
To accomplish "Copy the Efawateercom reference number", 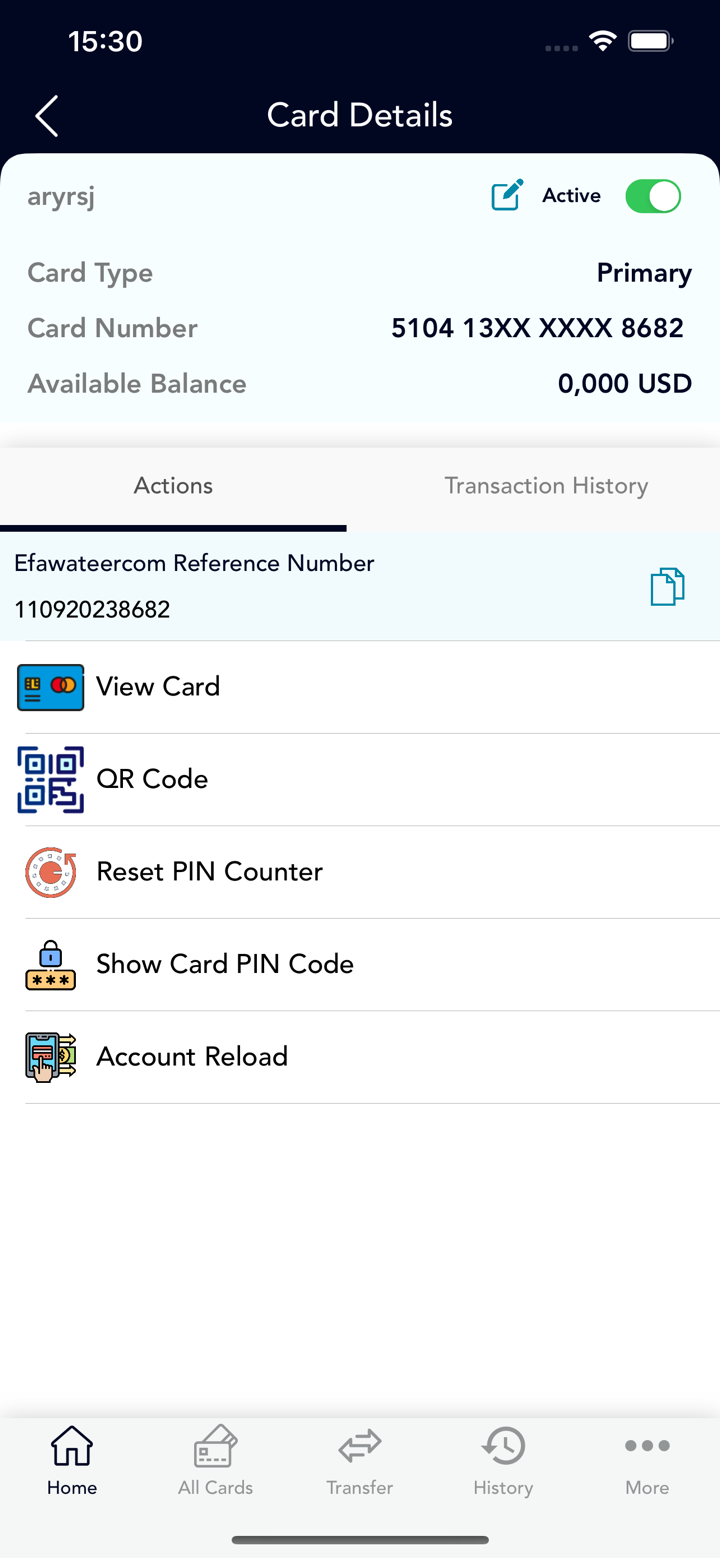I will tap(667, 587).
